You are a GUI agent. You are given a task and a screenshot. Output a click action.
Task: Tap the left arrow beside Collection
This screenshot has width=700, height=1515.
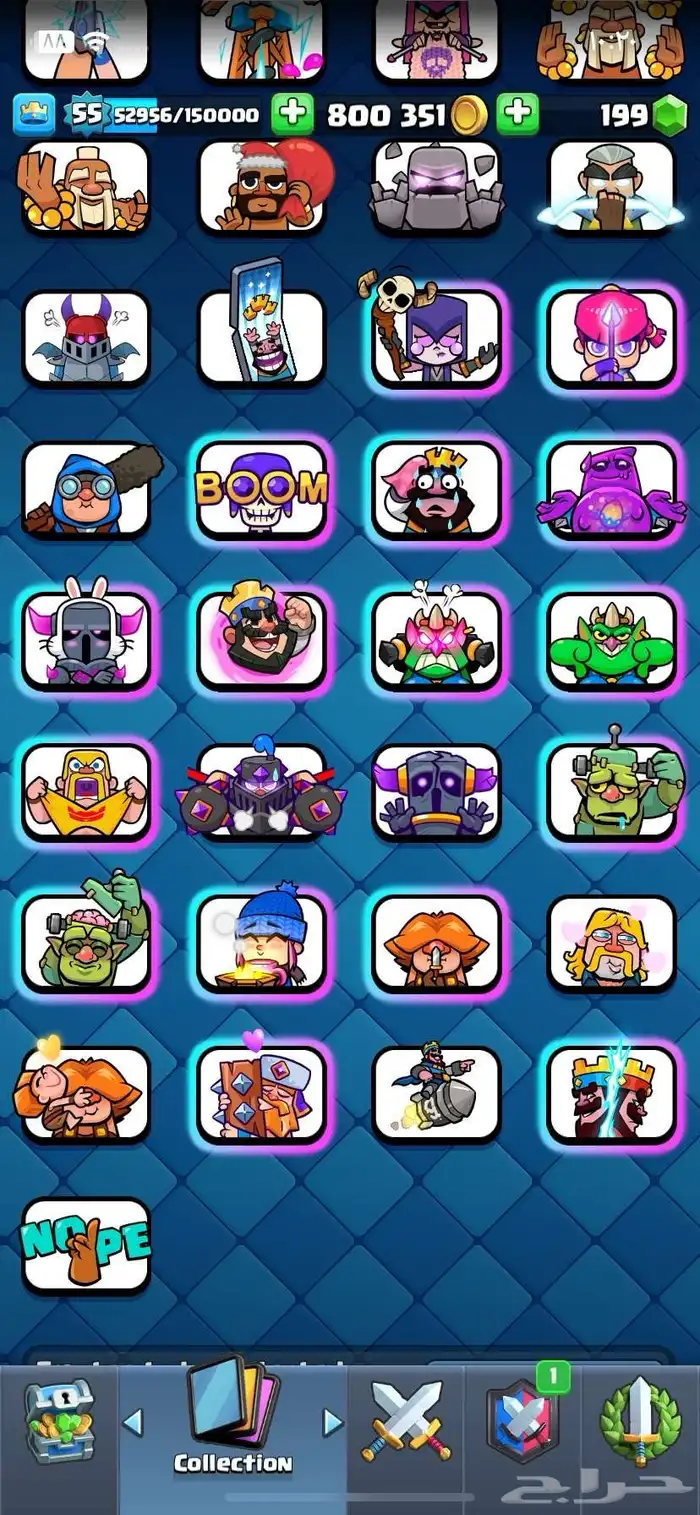pyautogui.click(x=133, y=1421)
